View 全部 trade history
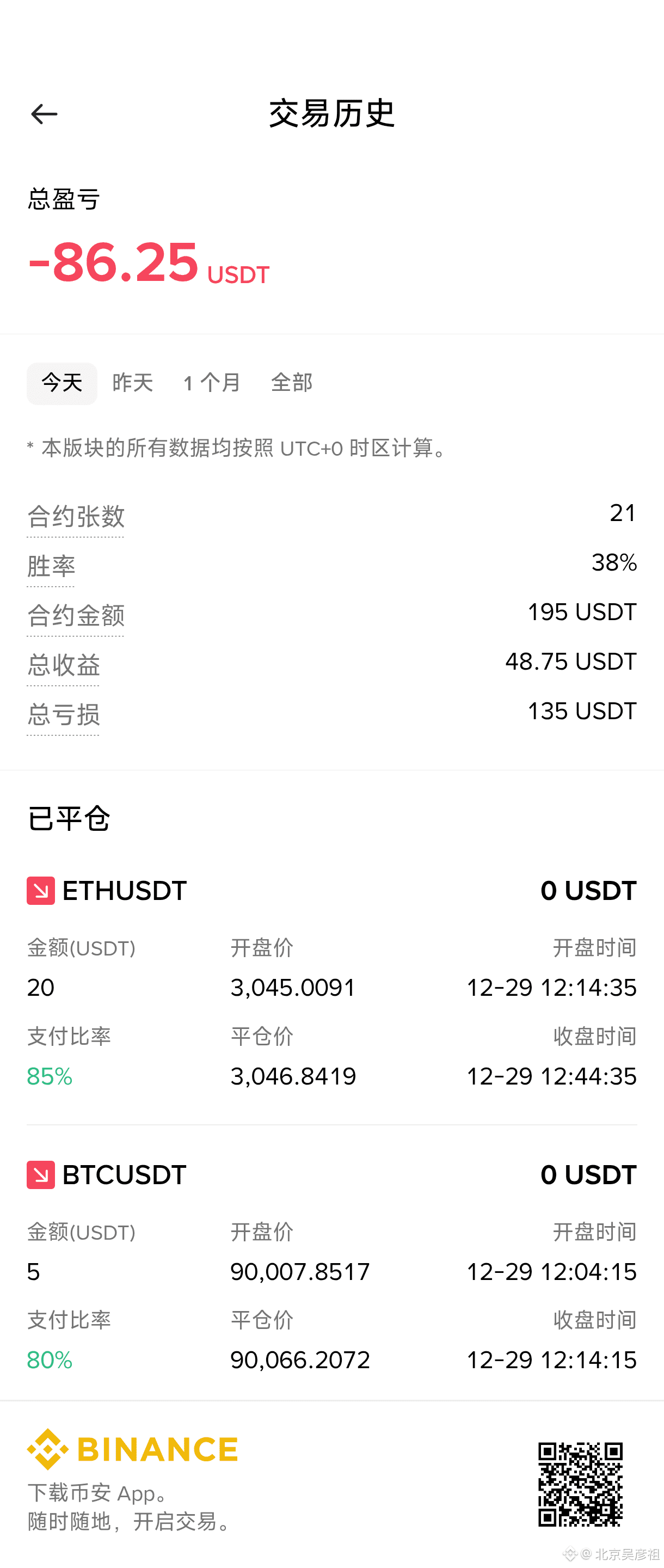664x1568 pixels. point(292,383)
